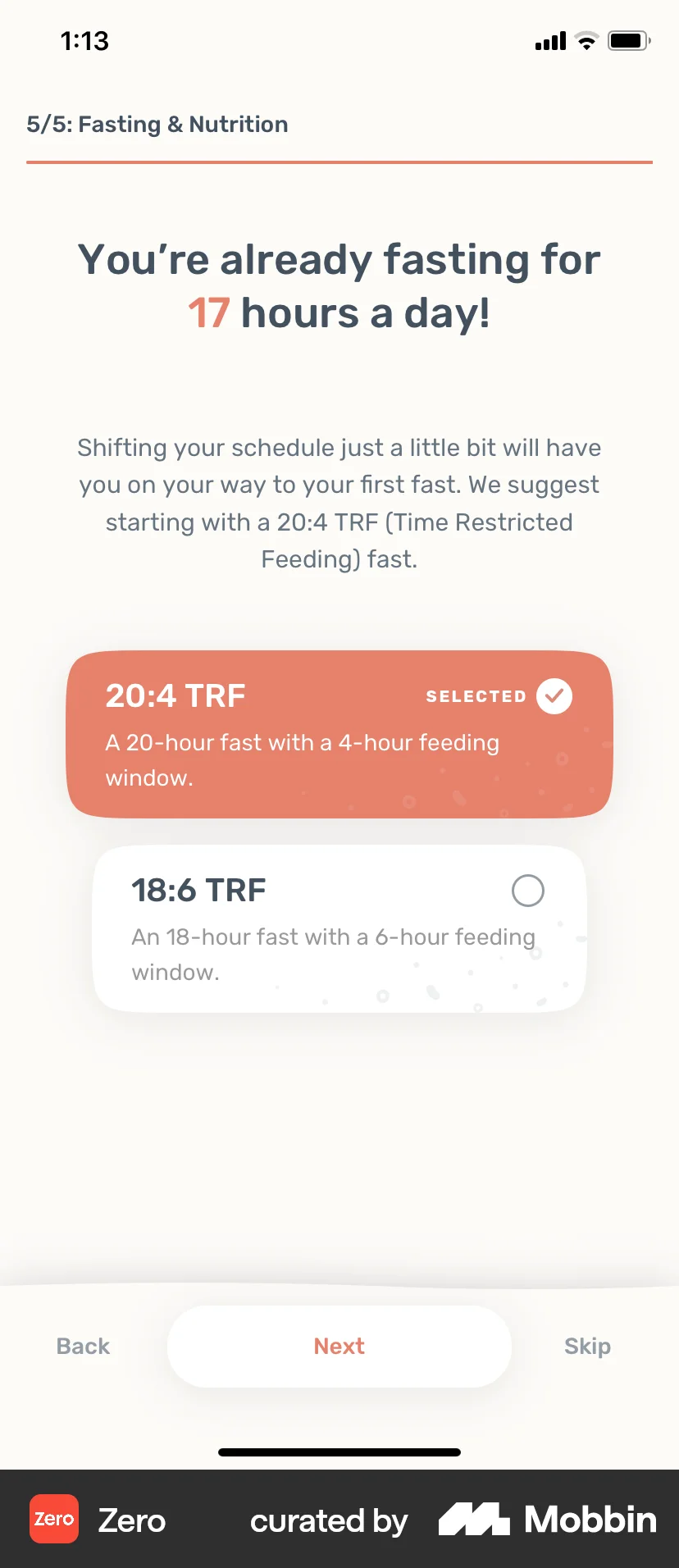Click the Mobbin logo
The width and height of the screenshot is (679, 1568).
point(476,1519)
